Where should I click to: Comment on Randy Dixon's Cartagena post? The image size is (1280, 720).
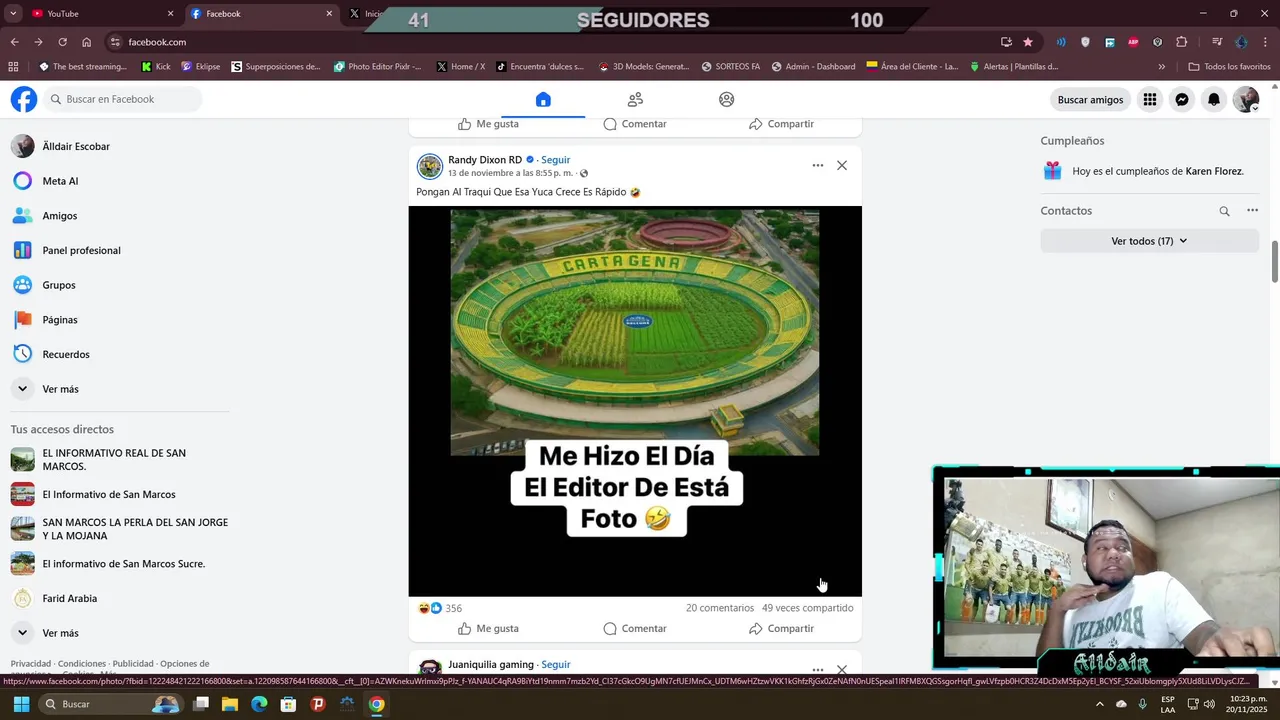tap(634, 628)
